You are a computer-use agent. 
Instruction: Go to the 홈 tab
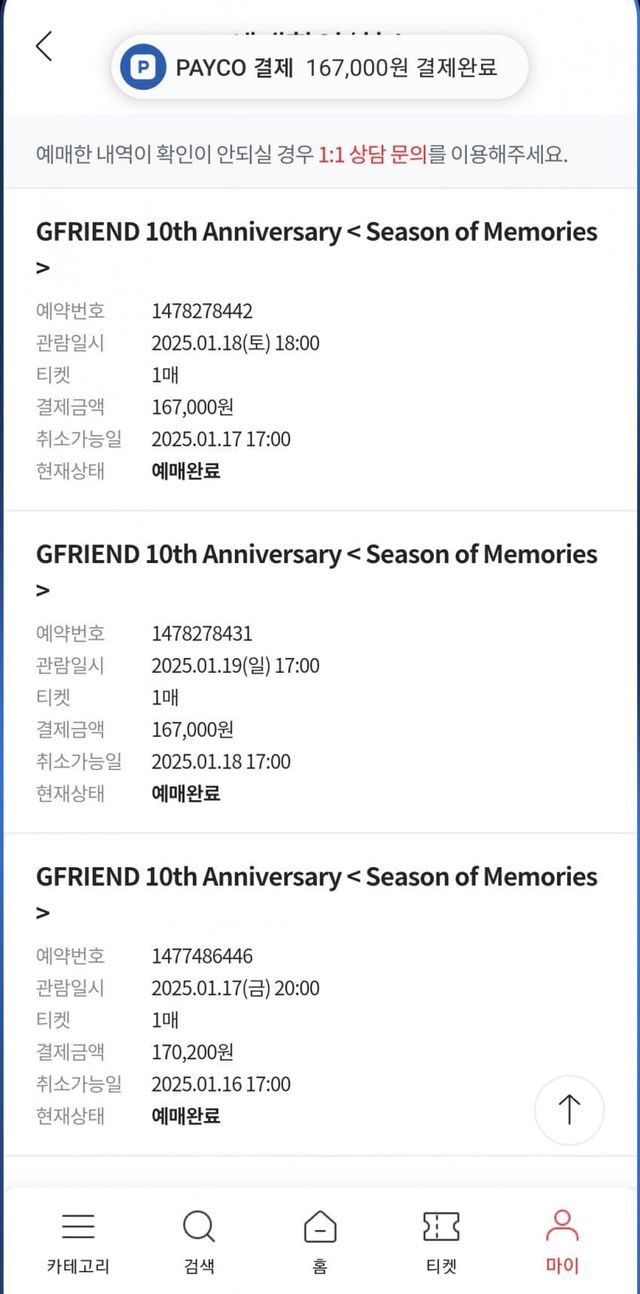pos(320,1241)
